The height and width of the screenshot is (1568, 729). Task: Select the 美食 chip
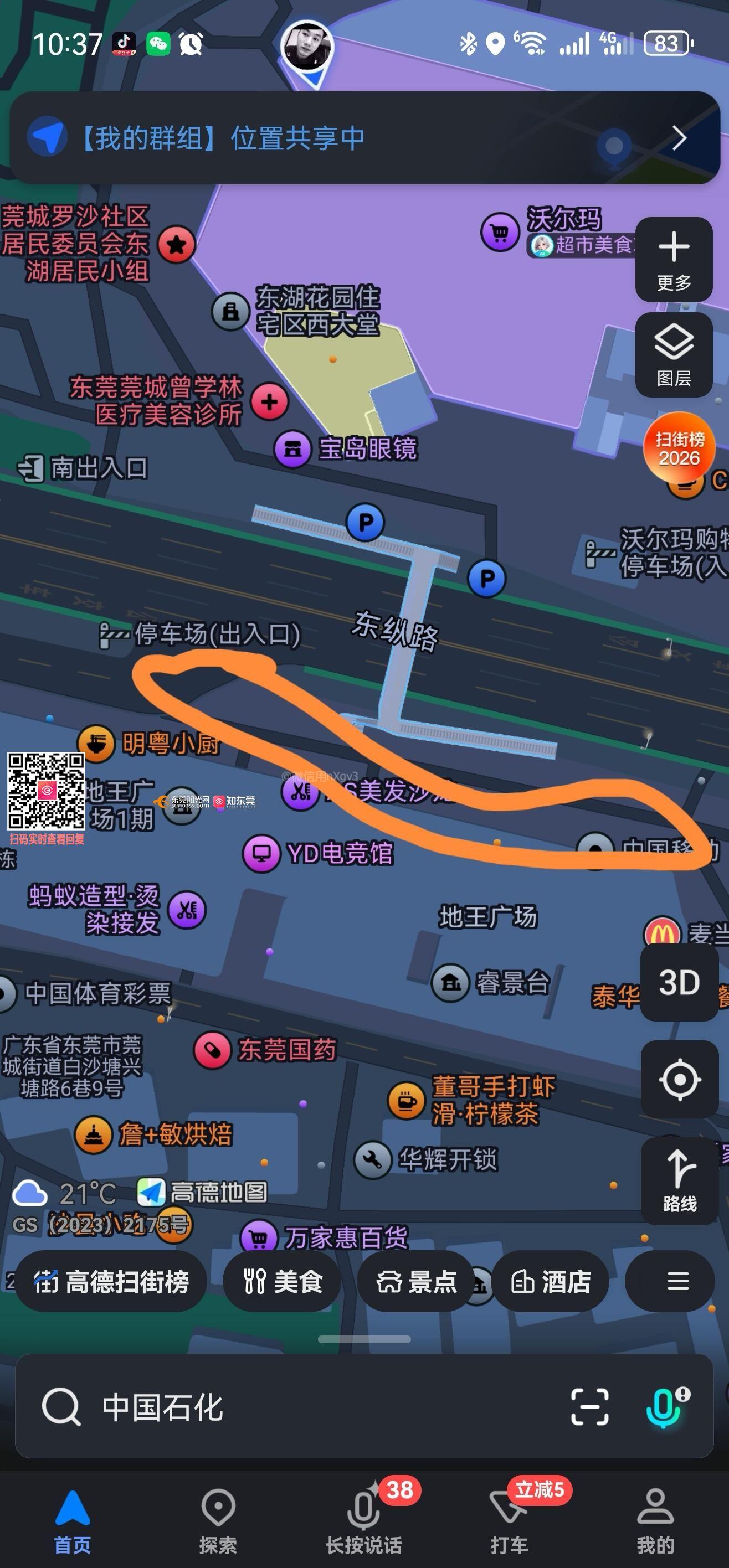282,1281
